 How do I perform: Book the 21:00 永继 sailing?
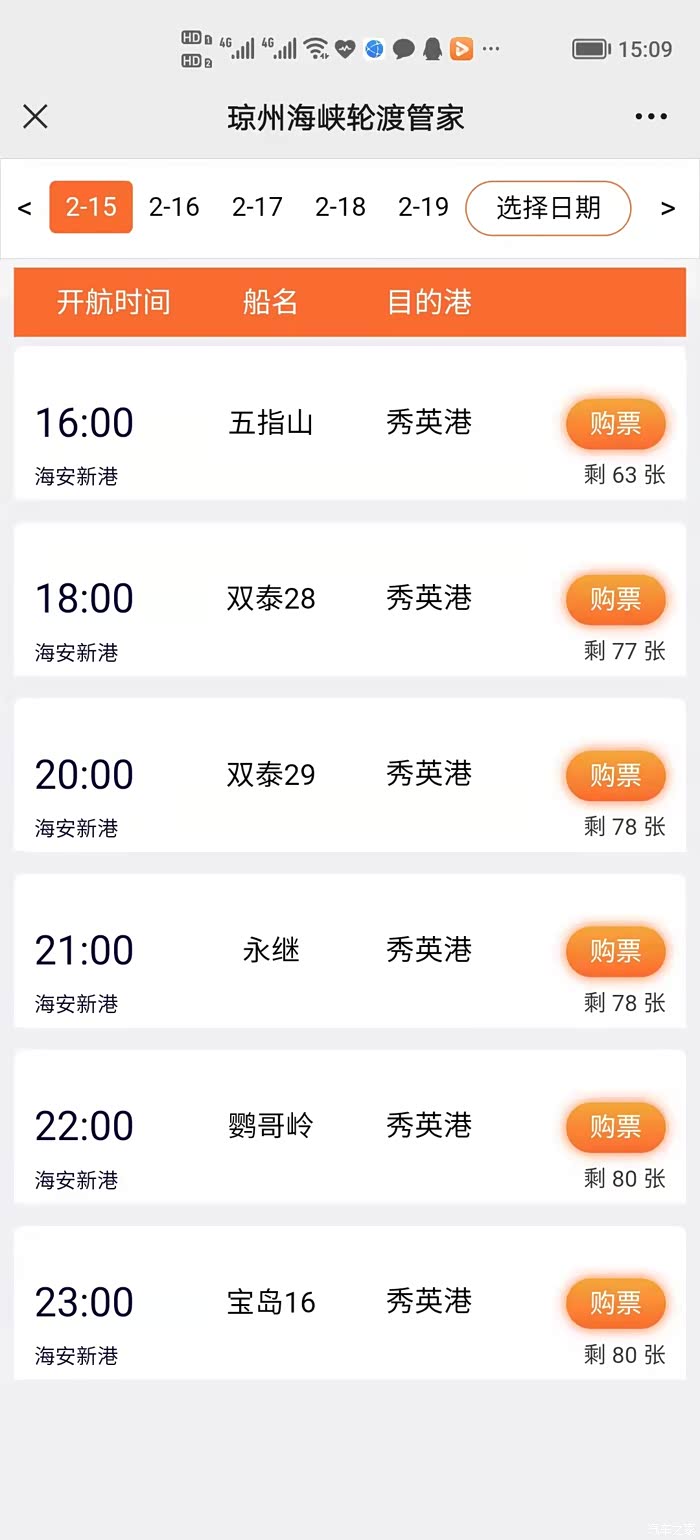[615, 951]
